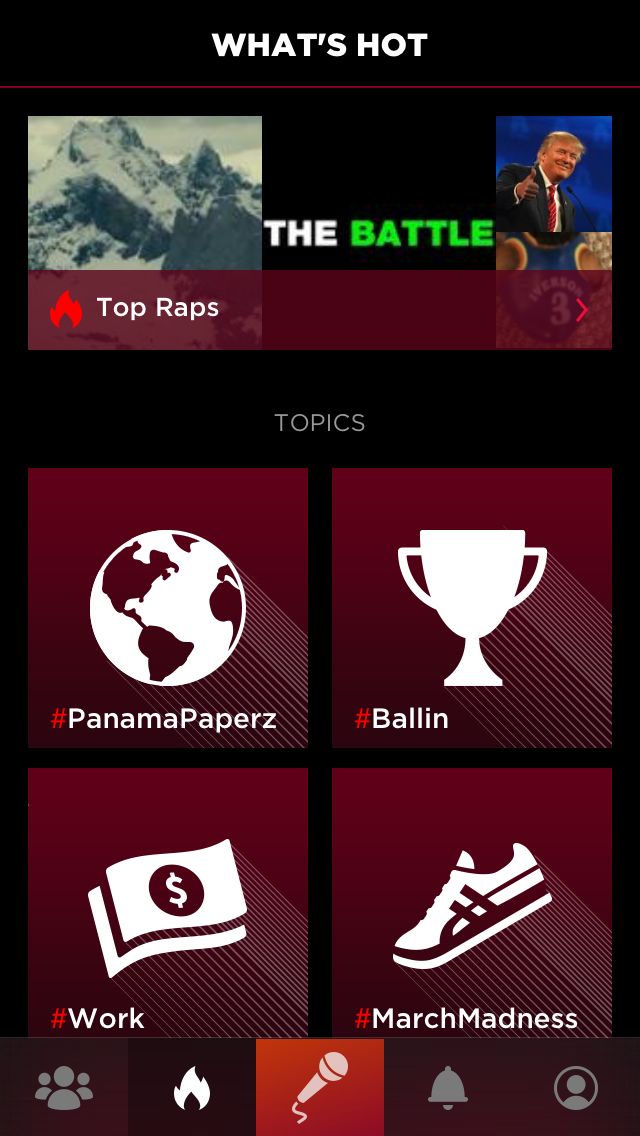Viewport: 640px width, 1136px height.
Task: Open the Top Raps banner
Action: [x=320, y=233]
